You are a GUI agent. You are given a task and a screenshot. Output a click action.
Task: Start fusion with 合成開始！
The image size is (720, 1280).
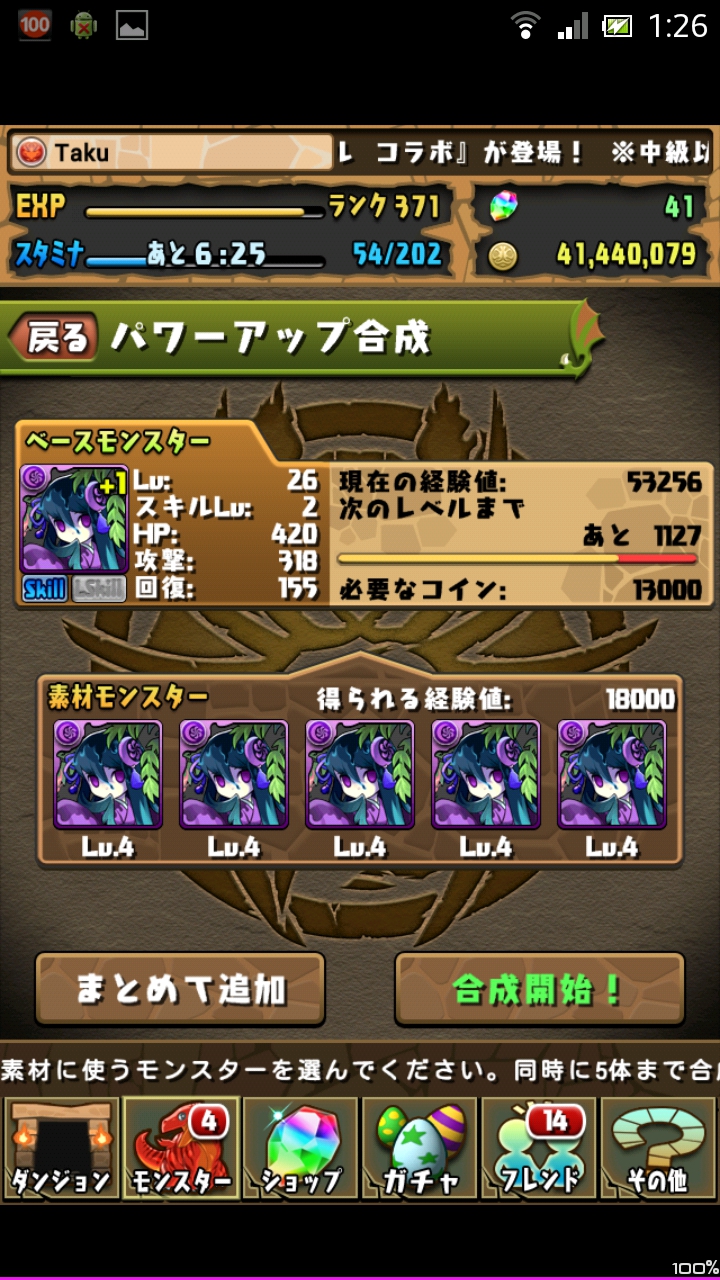pos(539,989)
